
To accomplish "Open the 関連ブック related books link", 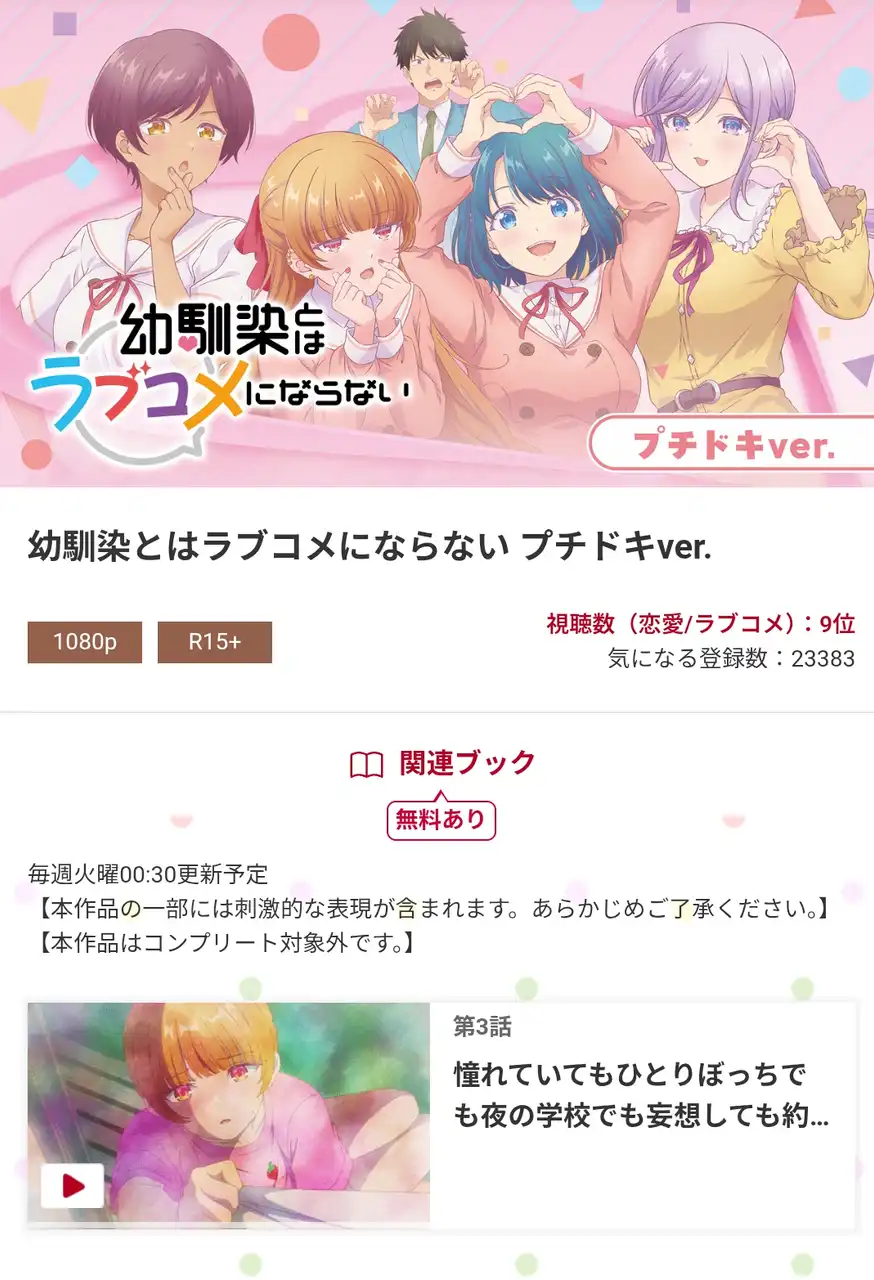I will pyautogui.click(x=443, y=764).
